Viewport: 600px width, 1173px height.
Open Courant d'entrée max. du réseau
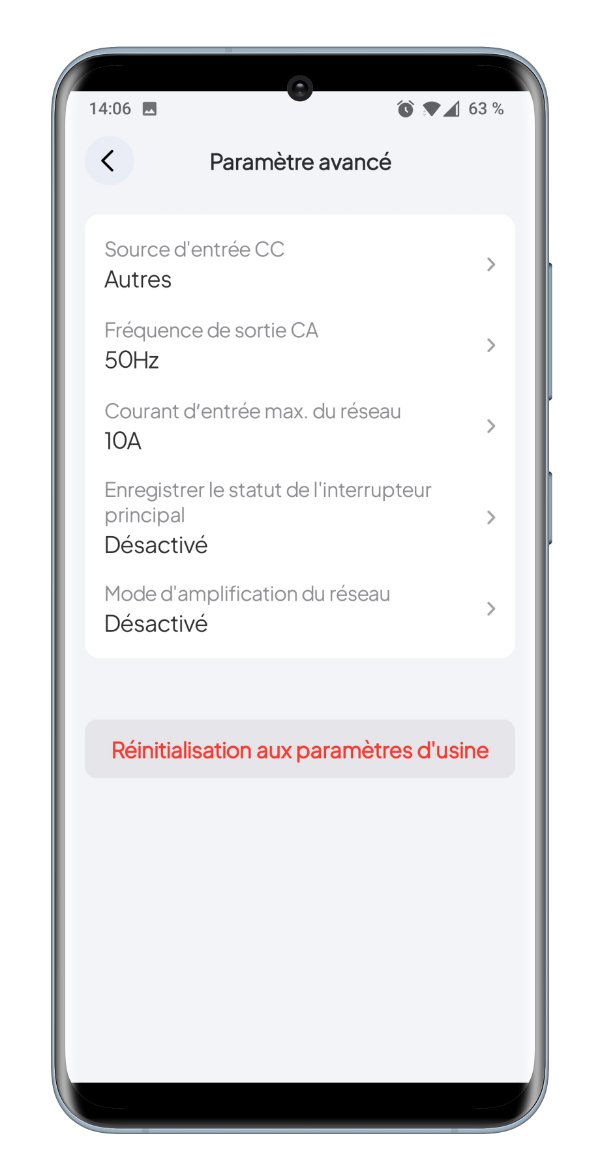[x=299, y=426]
